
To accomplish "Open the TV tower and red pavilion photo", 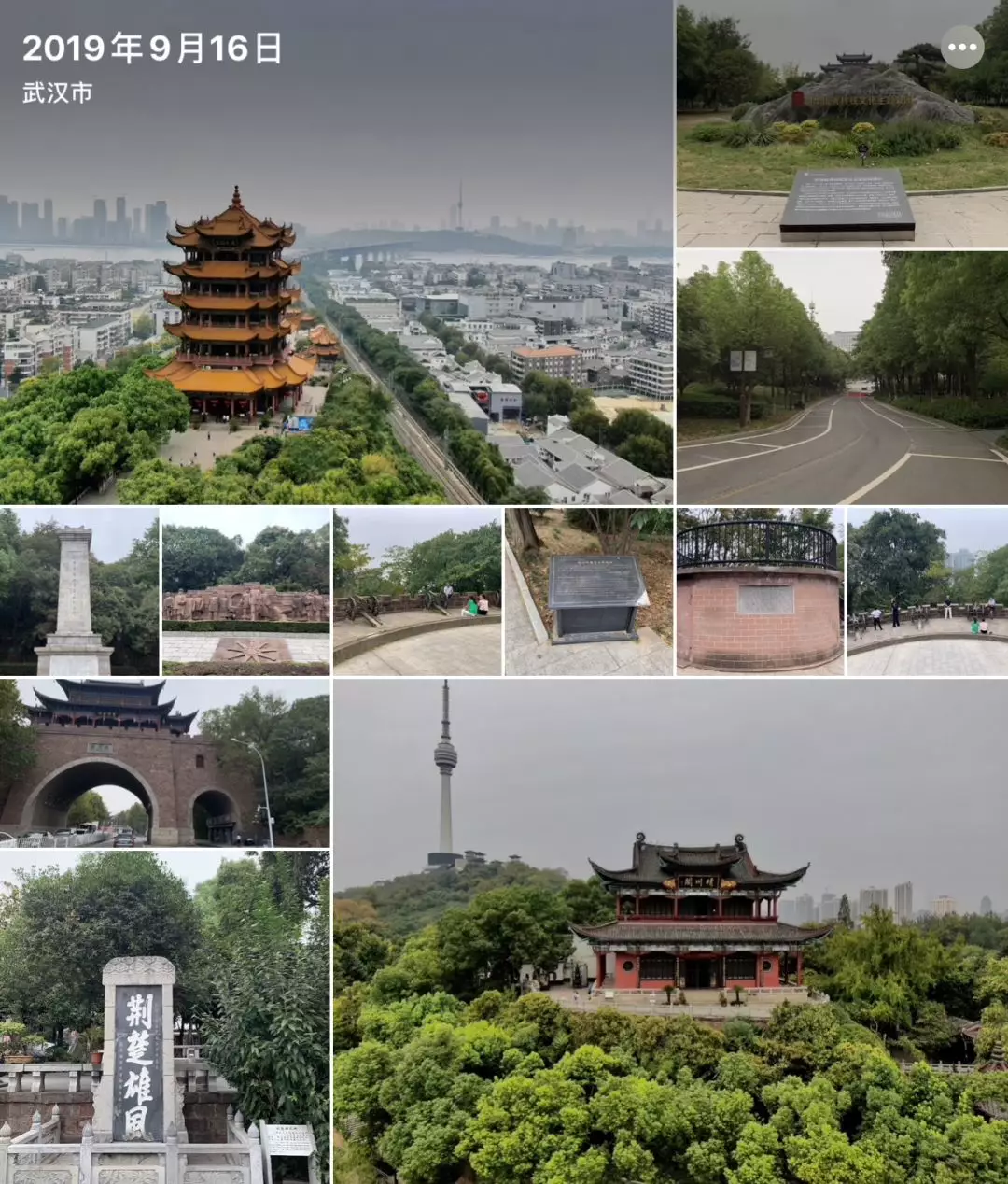I will pos(670,932).
